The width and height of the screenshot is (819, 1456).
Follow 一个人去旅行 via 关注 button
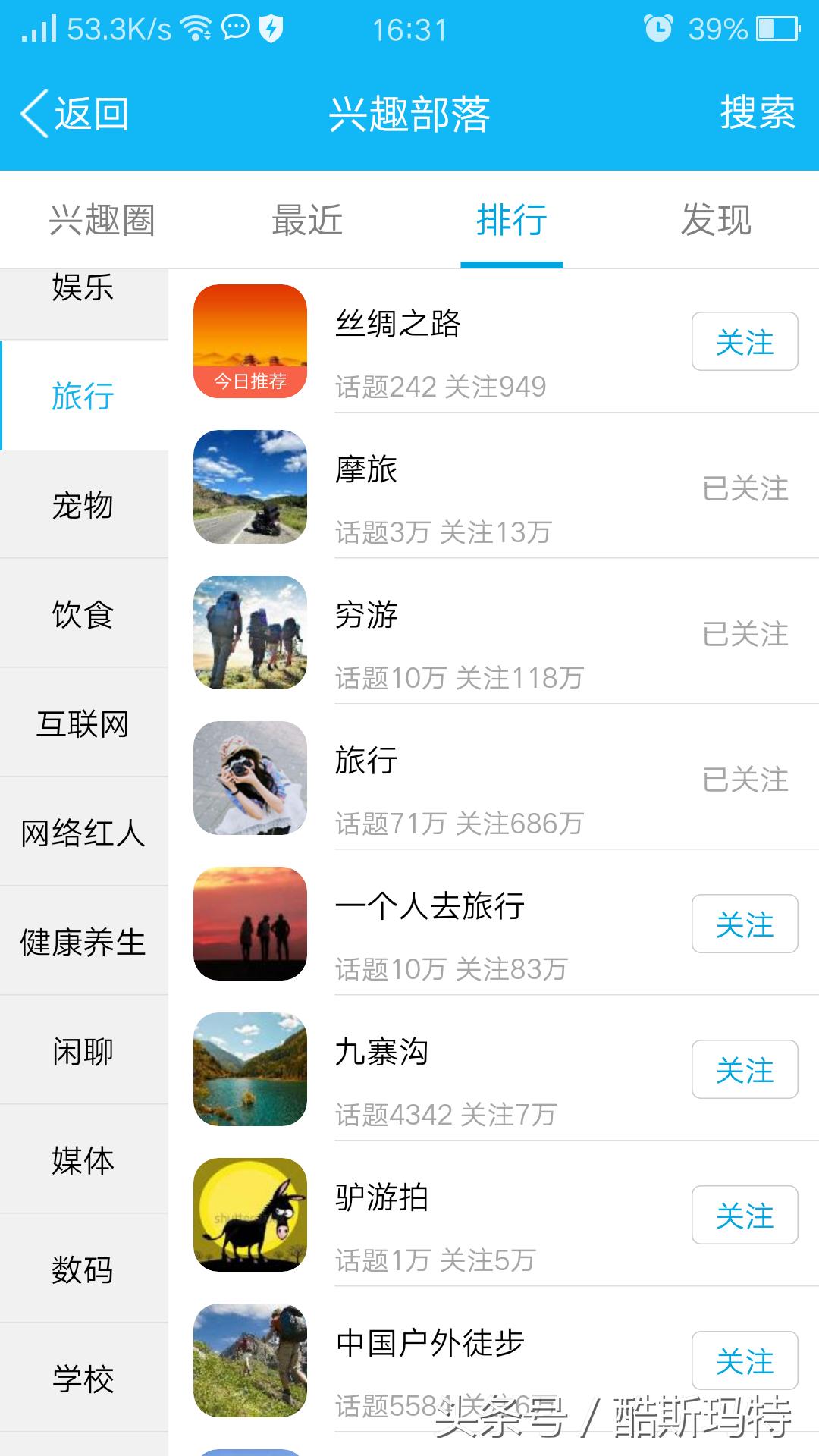745,925
